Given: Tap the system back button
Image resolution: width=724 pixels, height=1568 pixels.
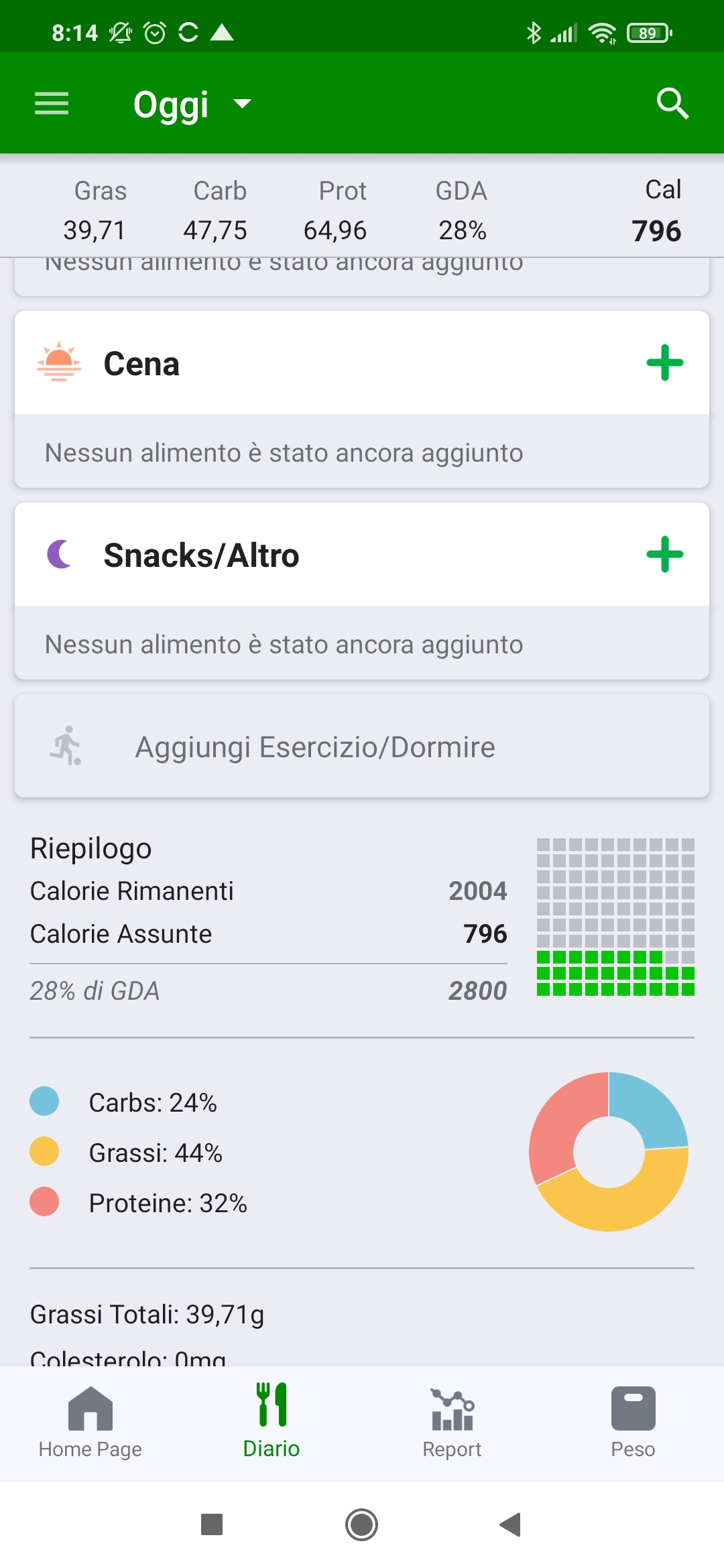Looking at the screenshot, I should tap(511, 1524).
